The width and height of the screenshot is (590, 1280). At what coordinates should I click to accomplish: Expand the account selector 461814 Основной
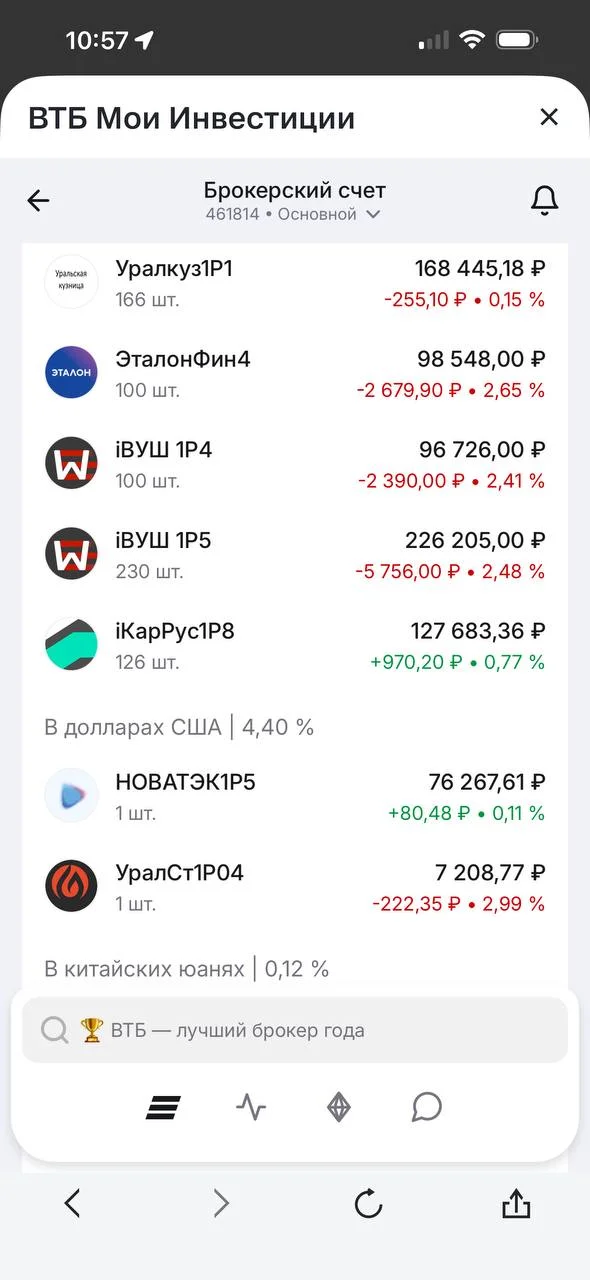pyautogui.click(x=294, y=214)
